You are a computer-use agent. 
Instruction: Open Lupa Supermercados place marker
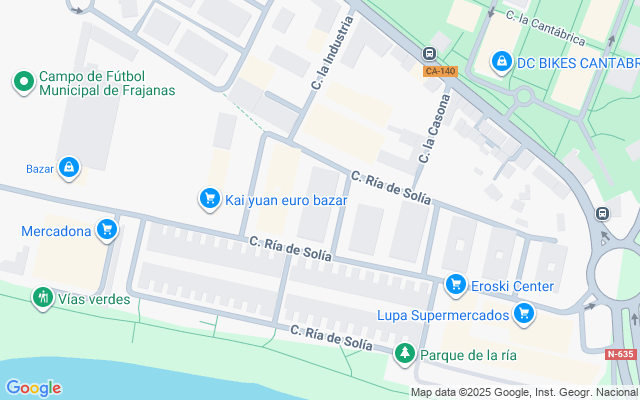coord(523,315)
